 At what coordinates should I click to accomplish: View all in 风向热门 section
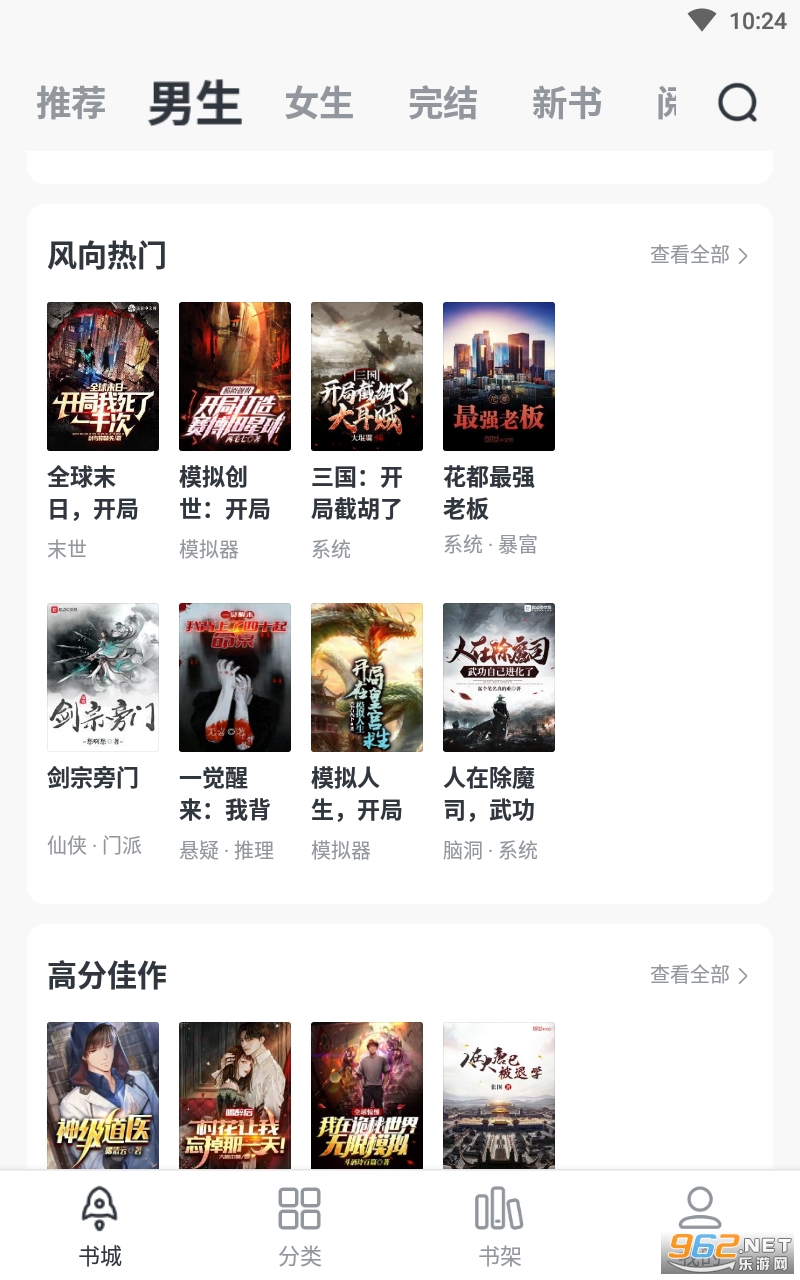click(699, 255)
